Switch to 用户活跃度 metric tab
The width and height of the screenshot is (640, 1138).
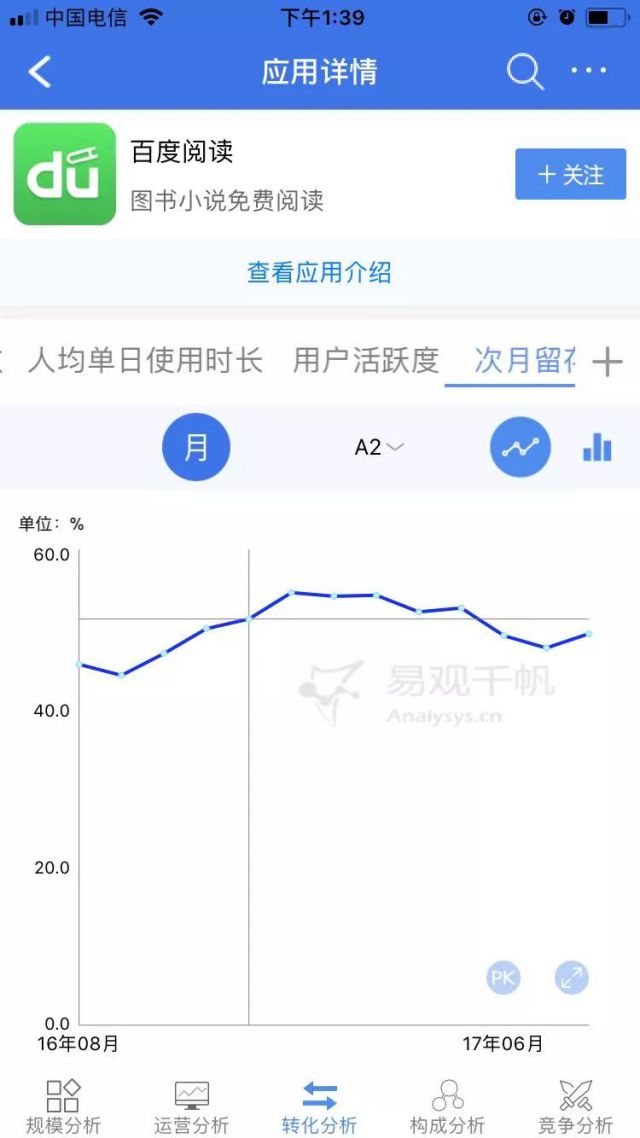[x=366, y=361]
